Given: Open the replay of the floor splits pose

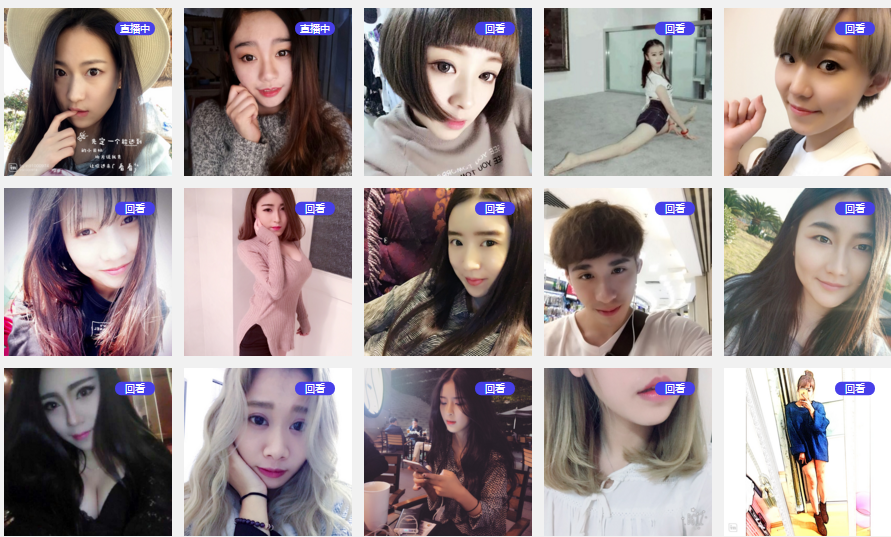Looking at the screenshot, I should tap(628, 92).
